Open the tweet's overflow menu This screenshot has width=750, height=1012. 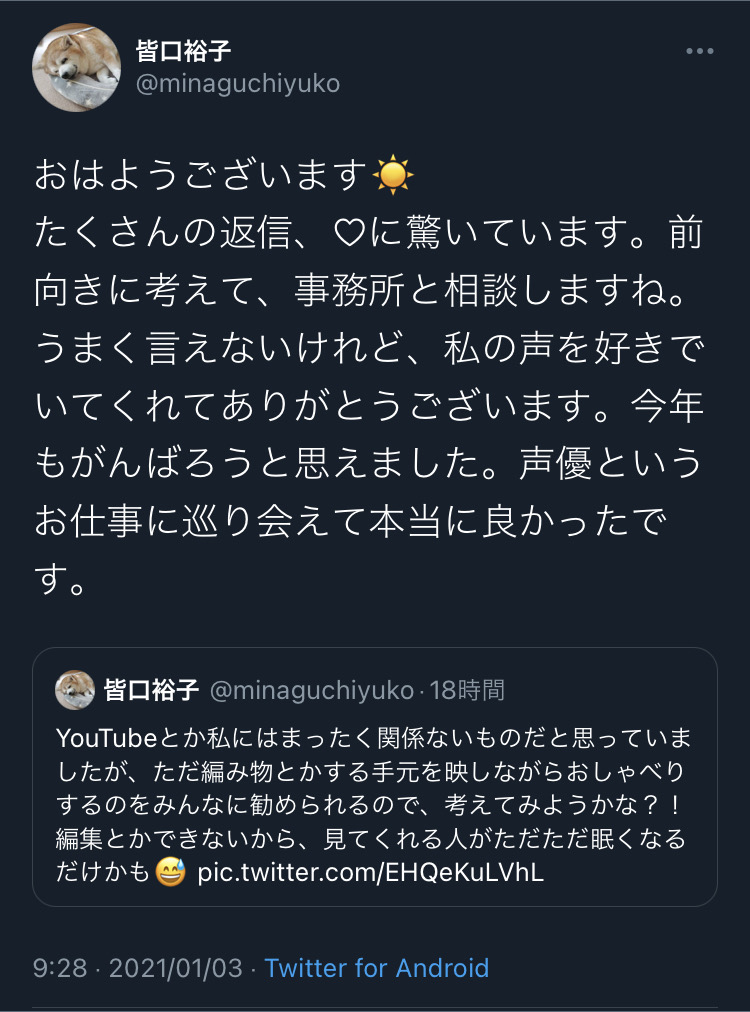point(699,52)
